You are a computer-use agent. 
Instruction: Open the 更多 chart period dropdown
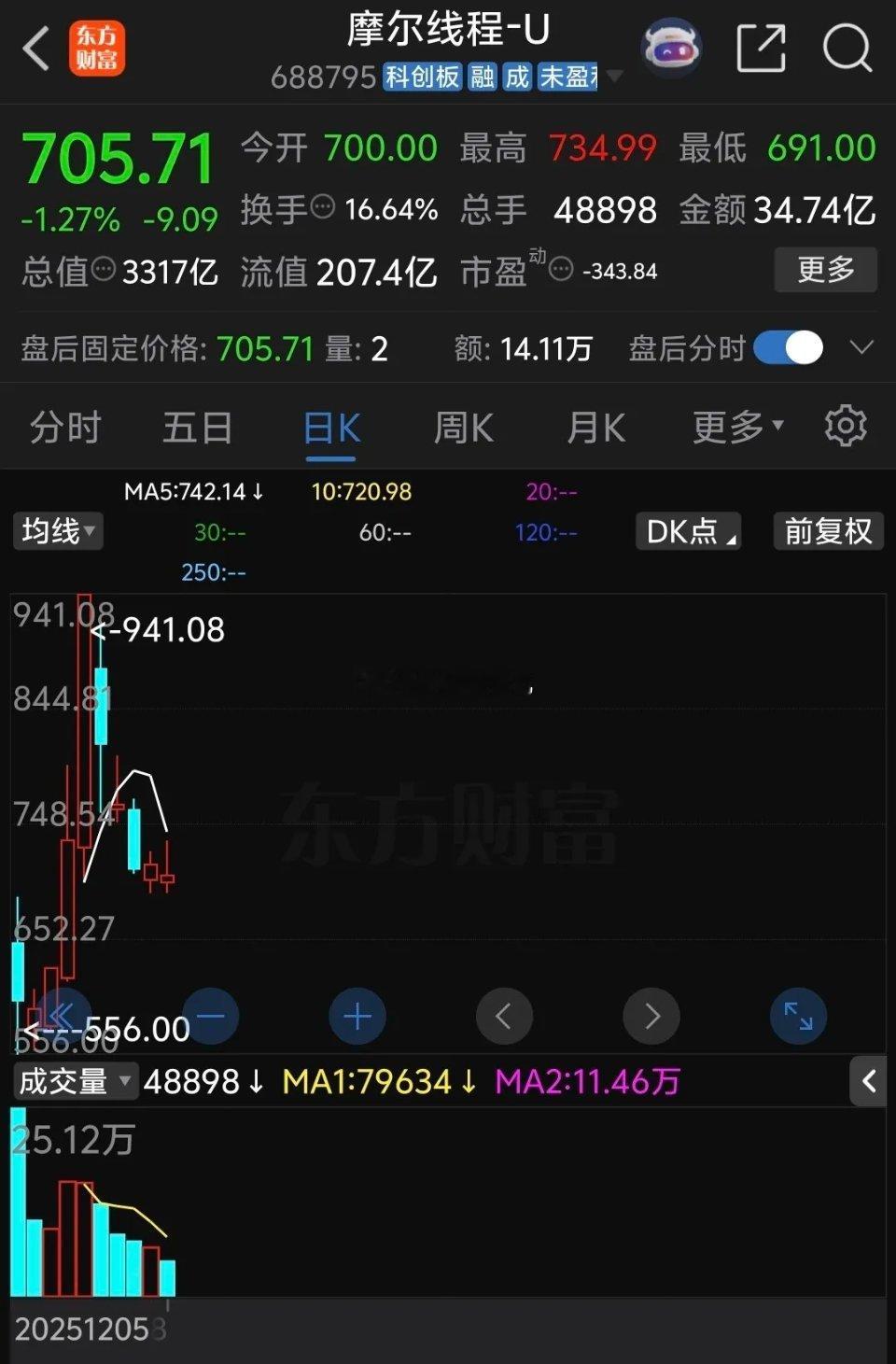[737, 428]
